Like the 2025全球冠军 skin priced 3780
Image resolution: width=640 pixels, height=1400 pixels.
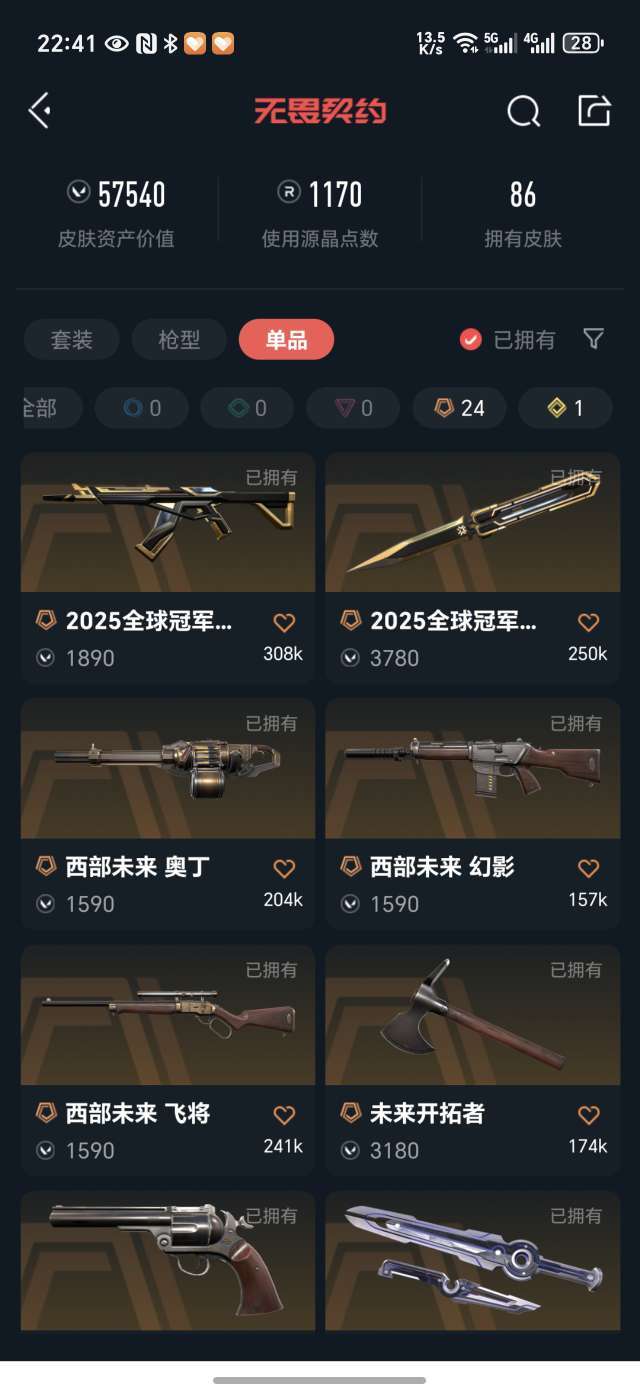589,622
